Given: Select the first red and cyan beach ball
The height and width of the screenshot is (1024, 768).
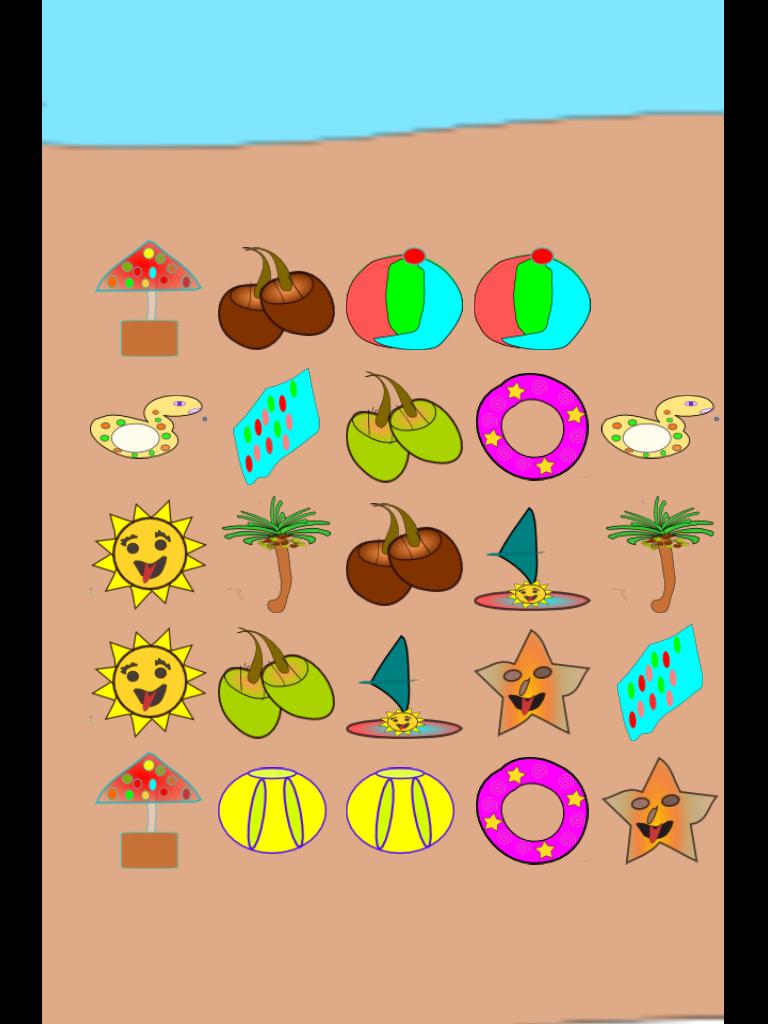Looking at the screenshot, I should 404,298.
